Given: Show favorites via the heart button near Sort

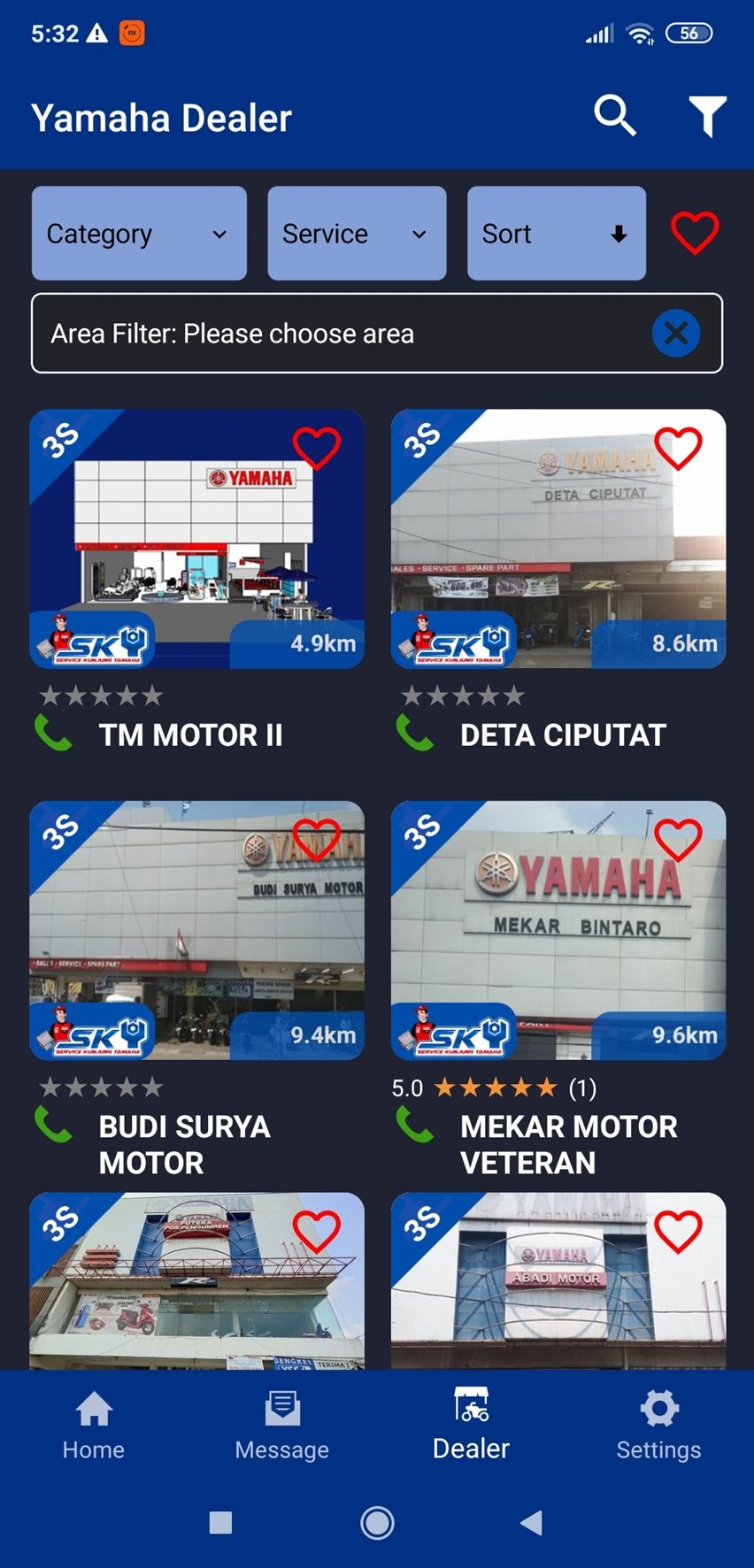Looking at the screenshot, I should pyautogui.click(x=696, y=232).
